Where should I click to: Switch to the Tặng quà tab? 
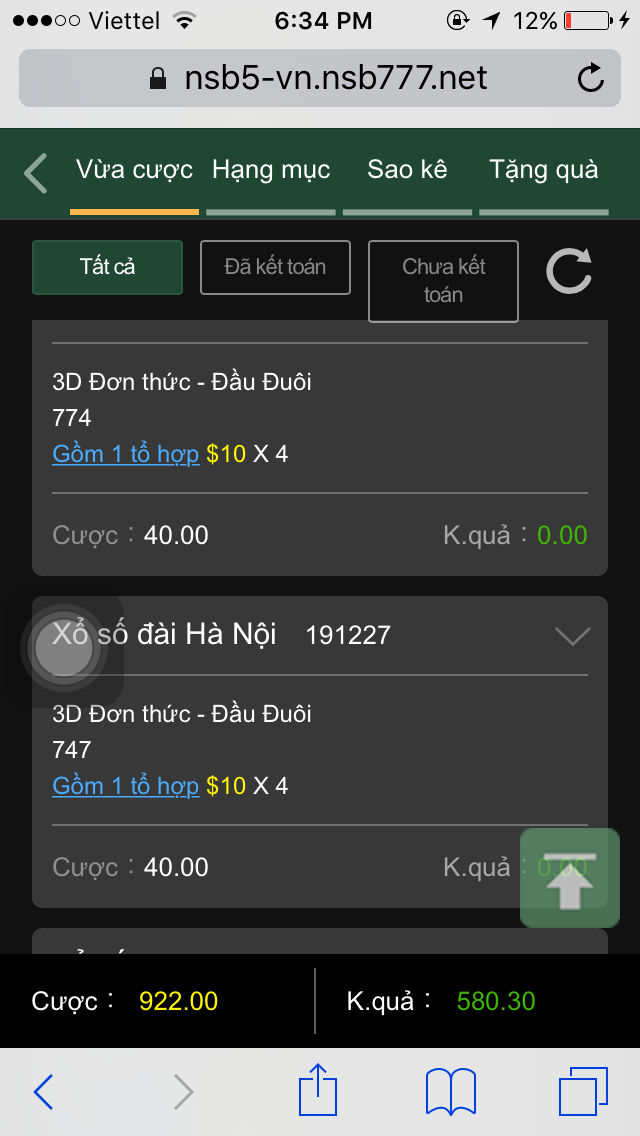544,171
